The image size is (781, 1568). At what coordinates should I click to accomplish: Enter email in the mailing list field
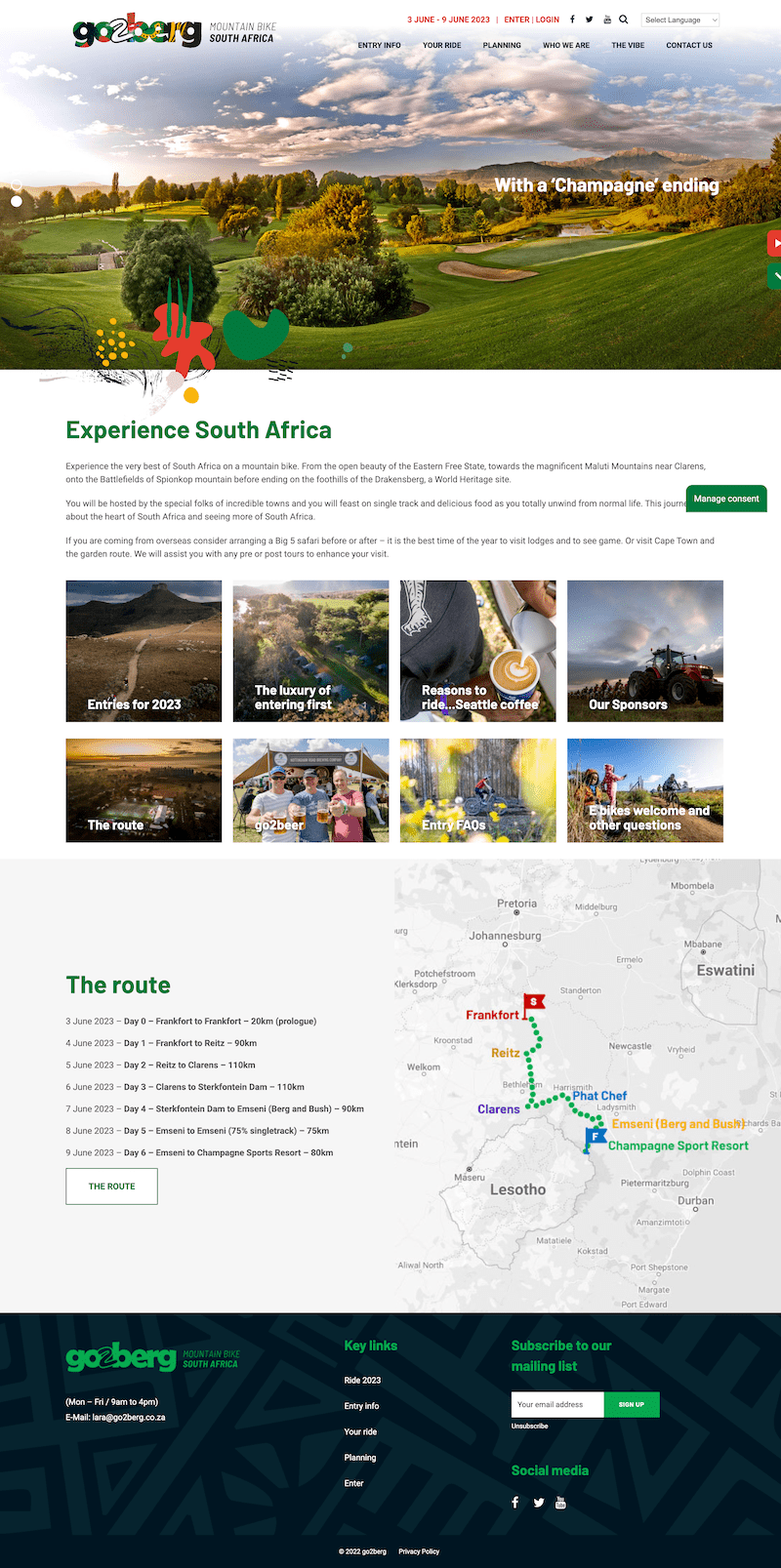[x=557, y=1405]
